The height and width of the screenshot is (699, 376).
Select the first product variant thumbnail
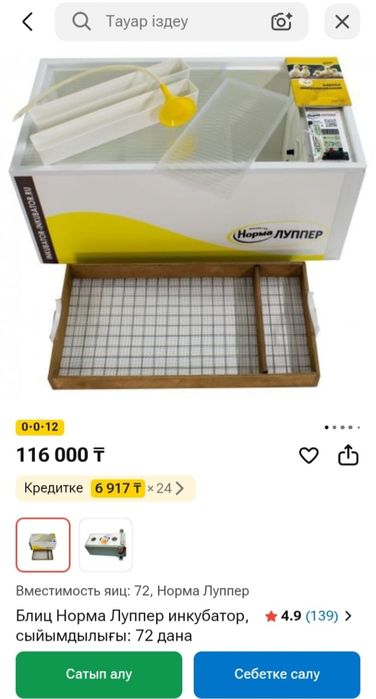pos(43,545)
